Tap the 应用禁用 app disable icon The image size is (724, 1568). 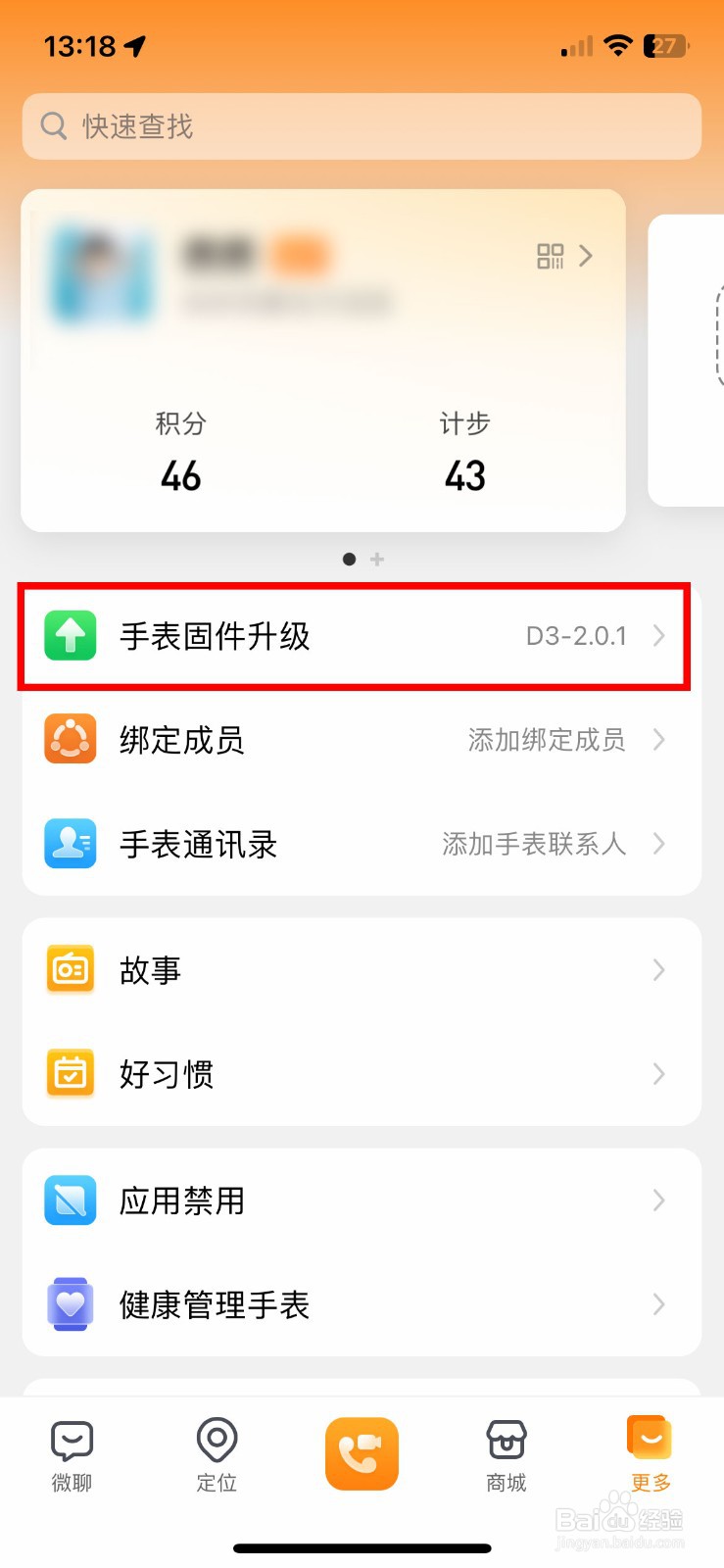pos(69,1200)
